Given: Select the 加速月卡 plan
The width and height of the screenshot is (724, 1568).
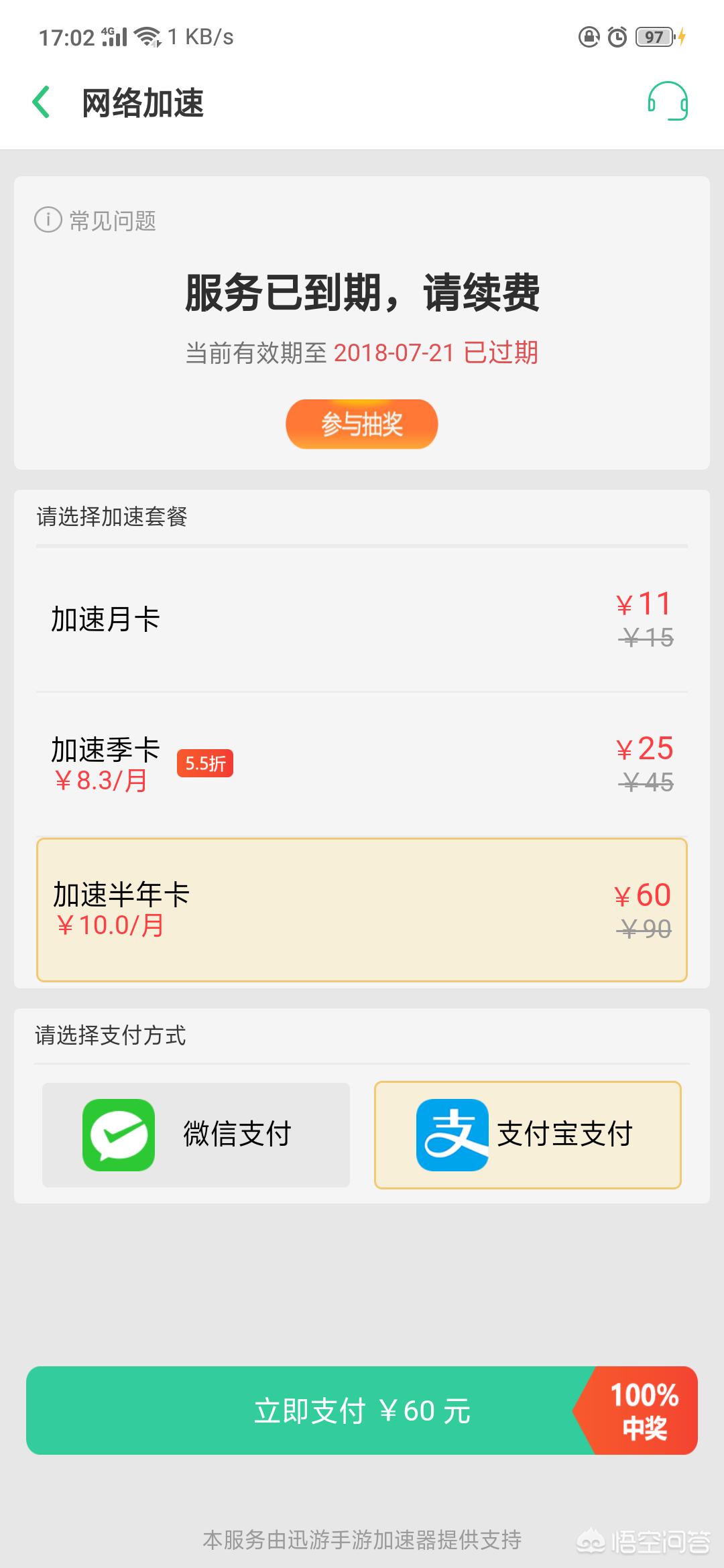Looking at the screenshot, I should pos(362,620).
